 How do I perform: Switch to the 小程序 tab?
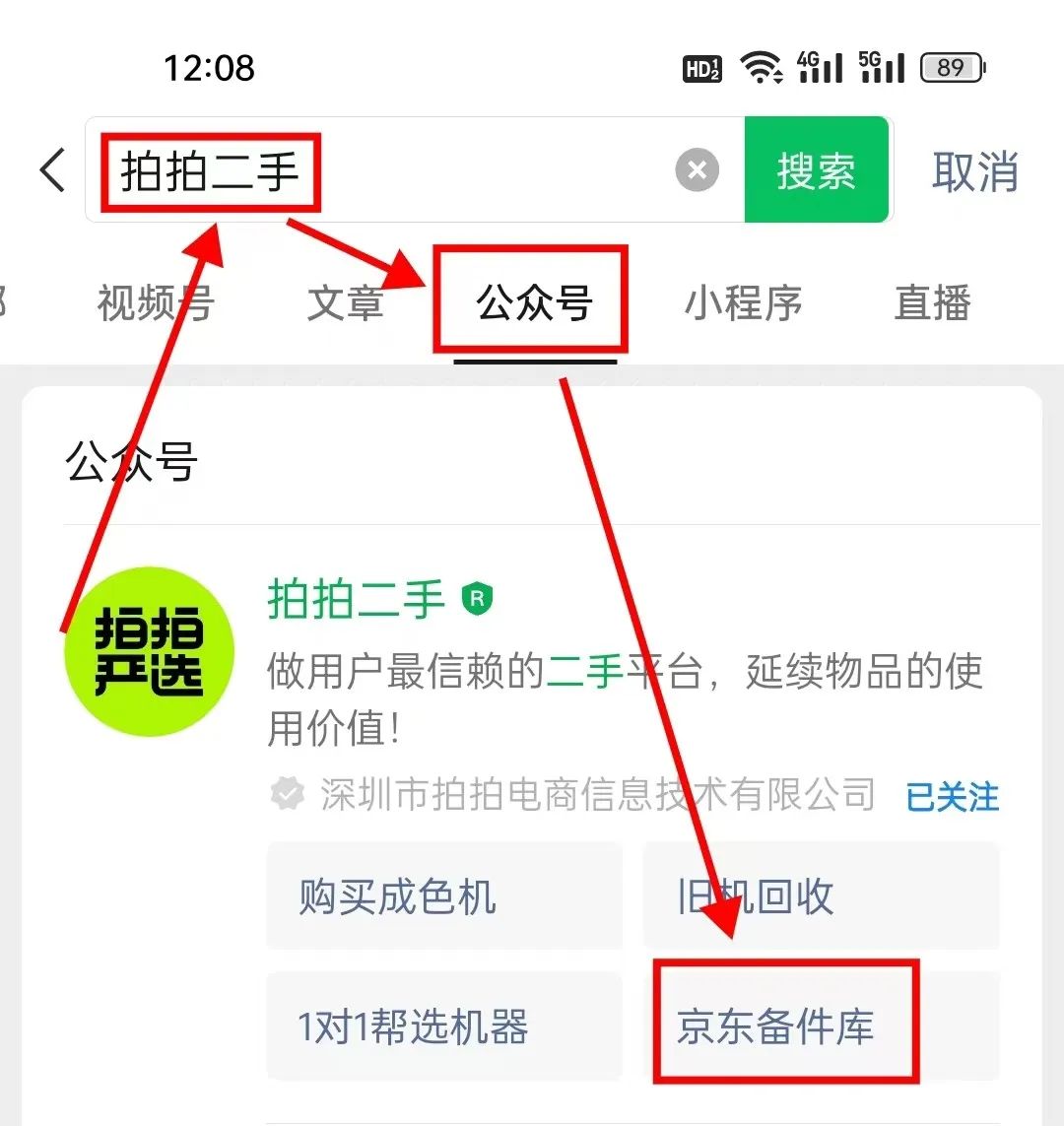744,302
